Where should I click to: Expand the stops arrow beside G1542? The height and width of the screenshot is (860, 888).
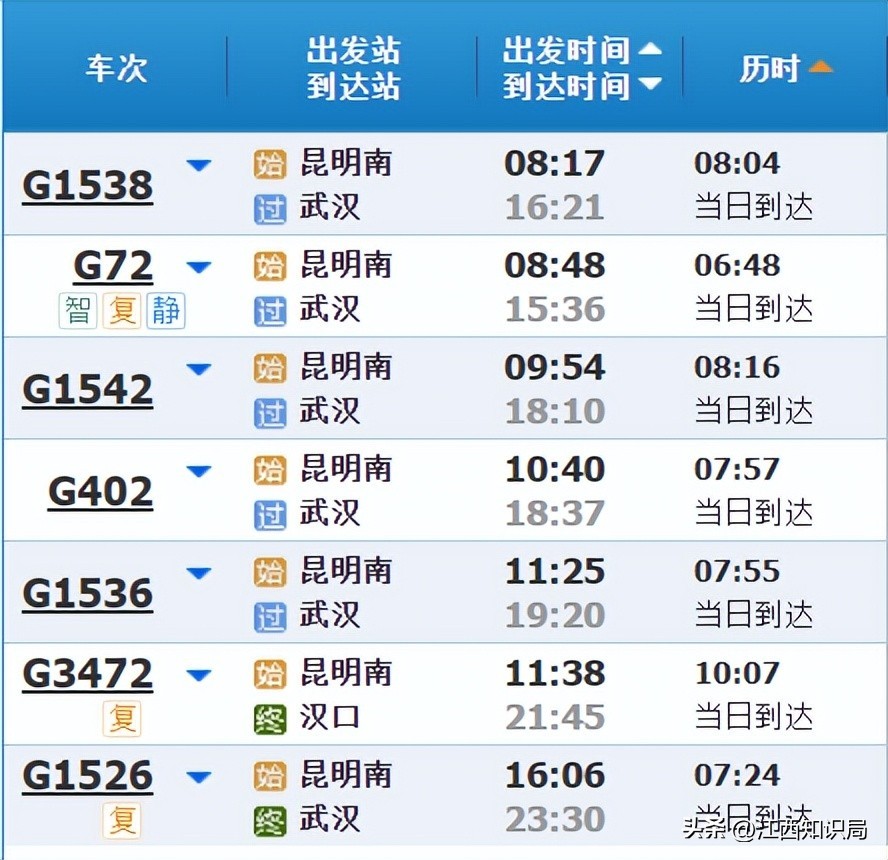point(199,369)
